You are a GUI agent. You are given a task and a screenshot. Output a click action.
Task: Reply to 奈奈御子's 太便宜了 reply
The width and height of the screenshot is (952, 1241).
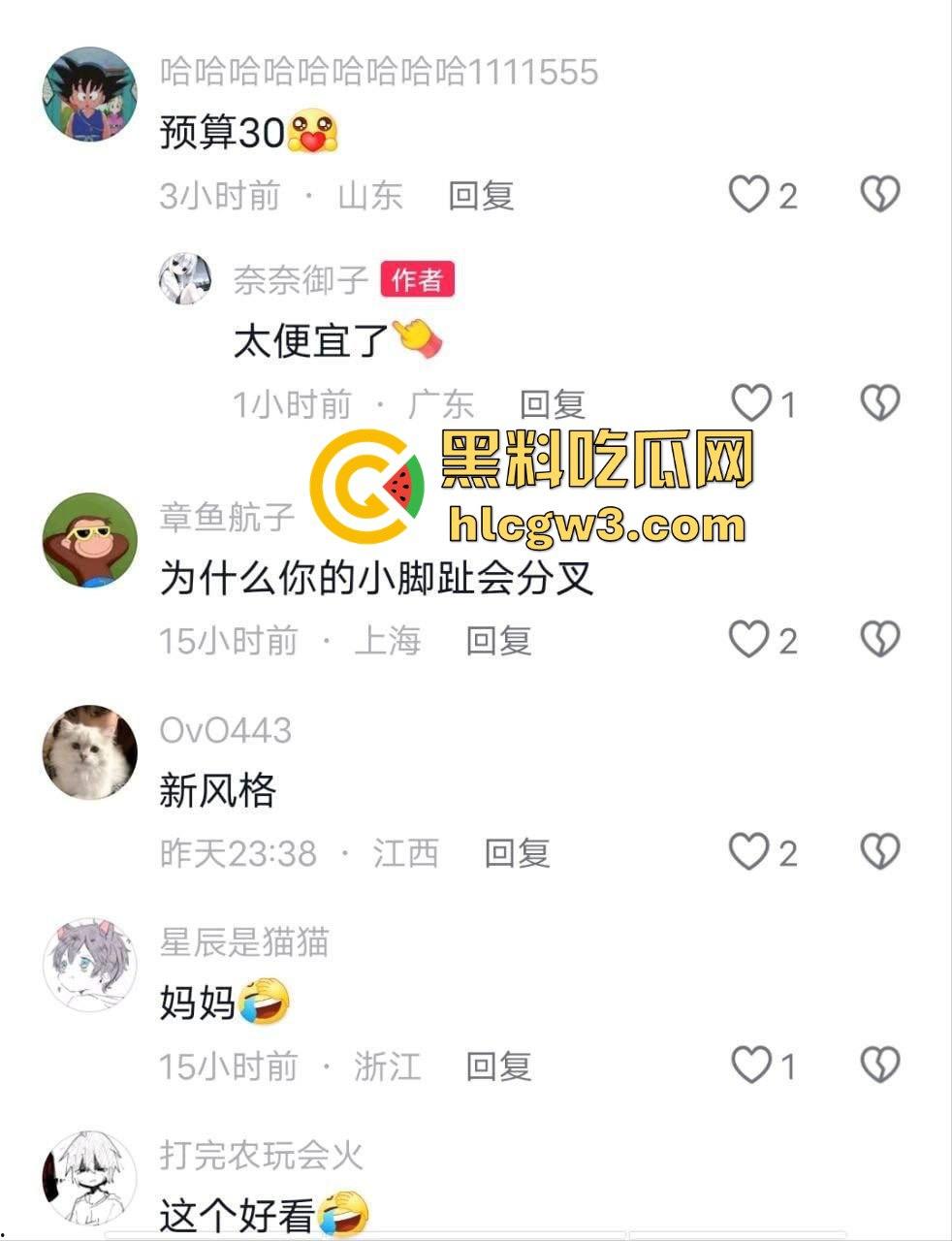[x=553, y=404]
